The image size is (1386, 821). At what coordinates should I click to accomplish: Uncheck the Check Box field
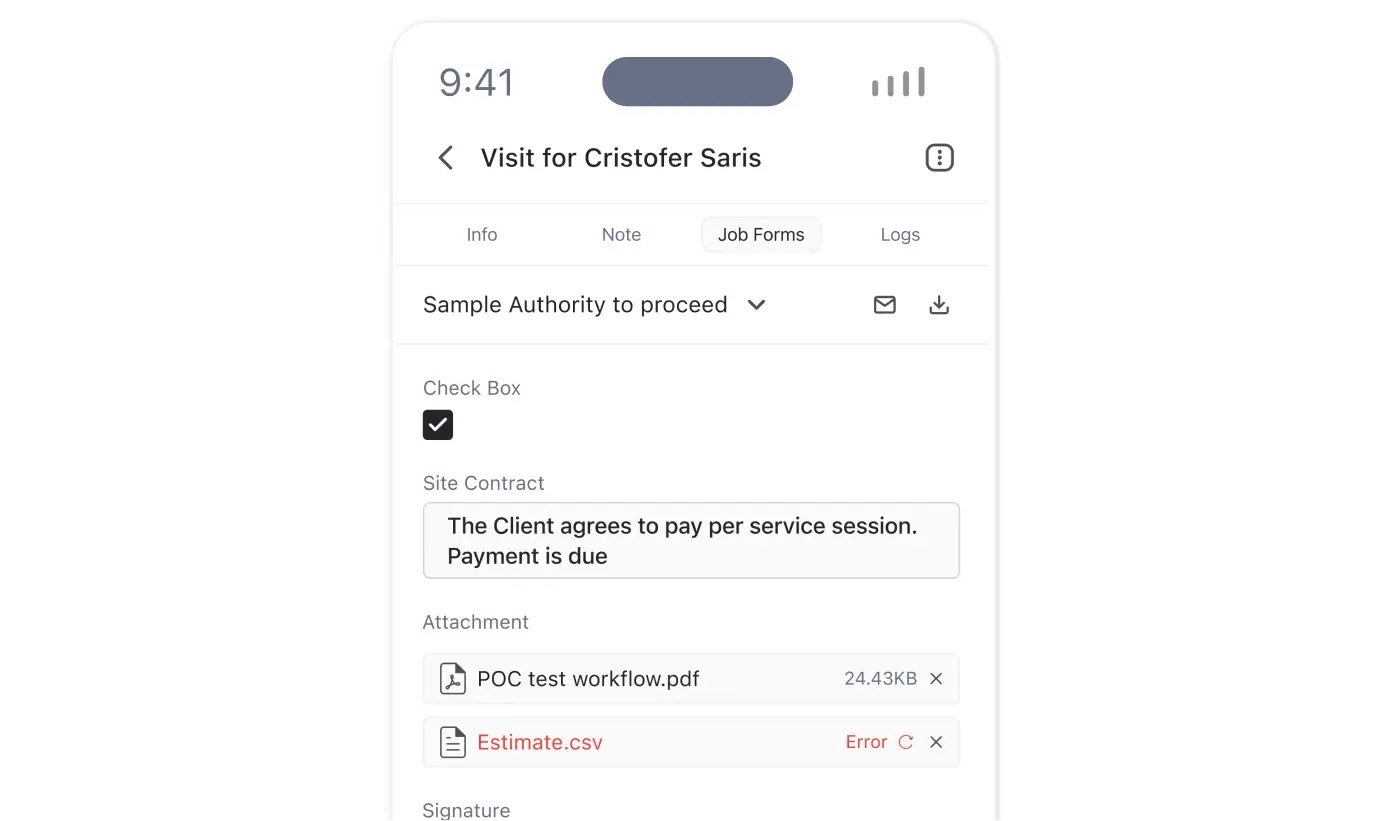pyautogui.click(x=438, y=425)
